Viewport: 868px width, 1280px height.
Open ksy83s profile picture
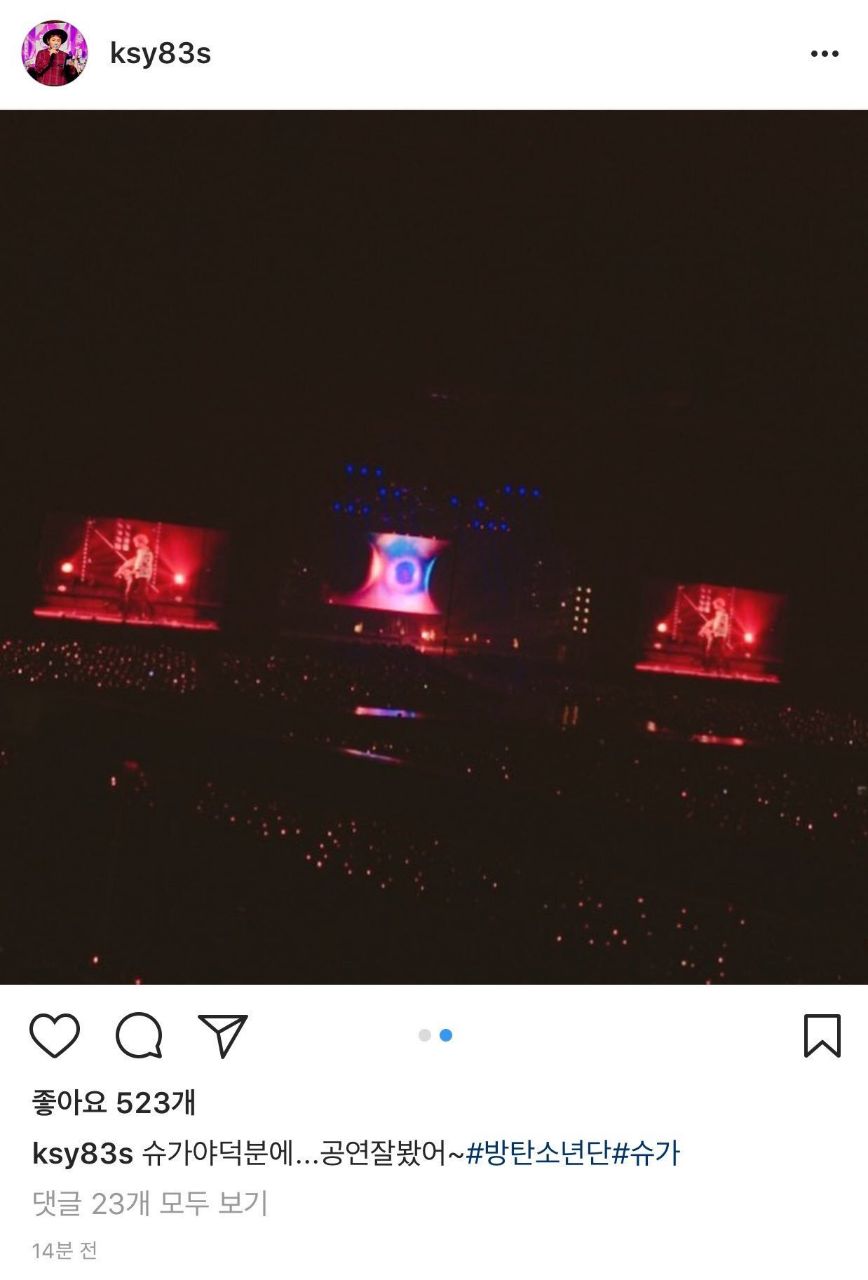pos(54,54)
